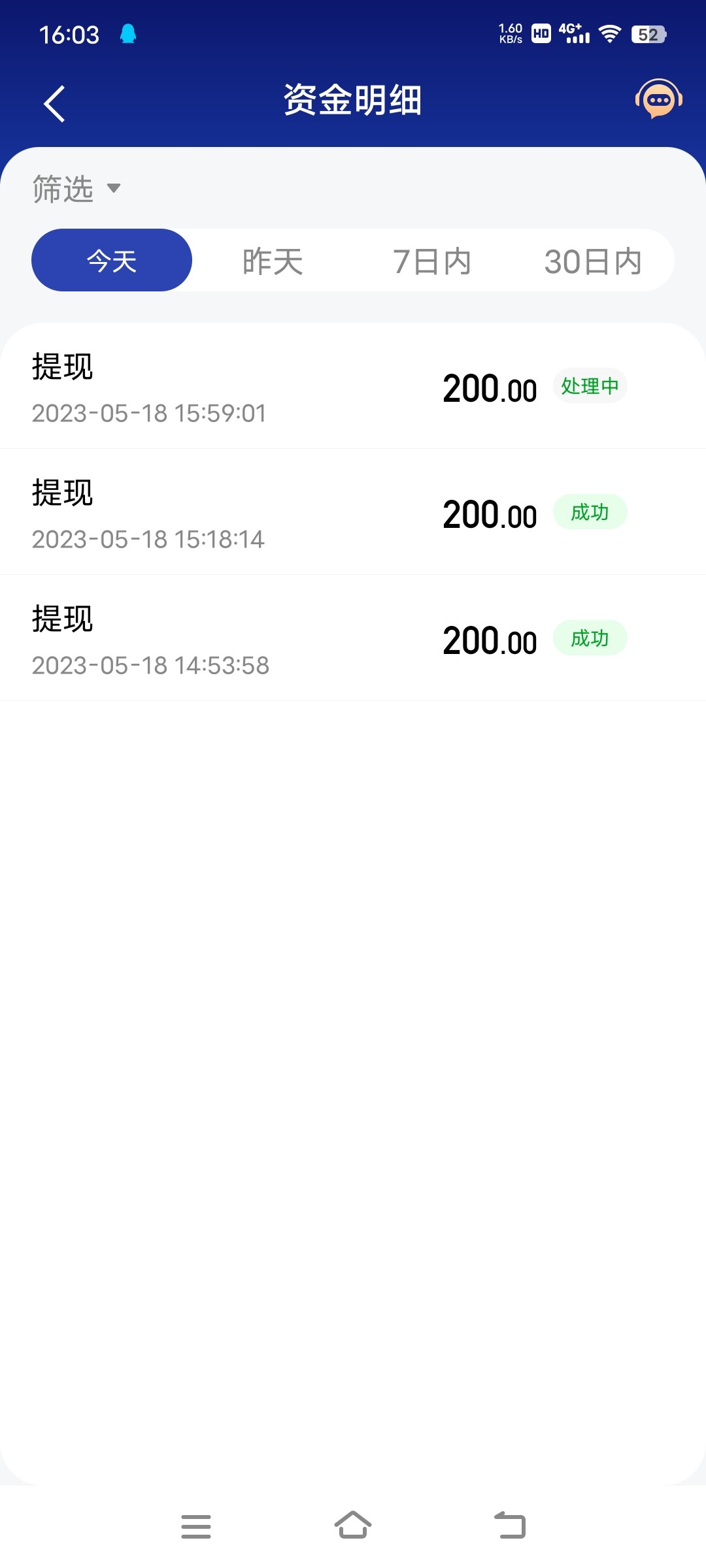Screen dimensions: 706x1568
Task: Switch to the 昨天 tab
Action: (272, 259)
